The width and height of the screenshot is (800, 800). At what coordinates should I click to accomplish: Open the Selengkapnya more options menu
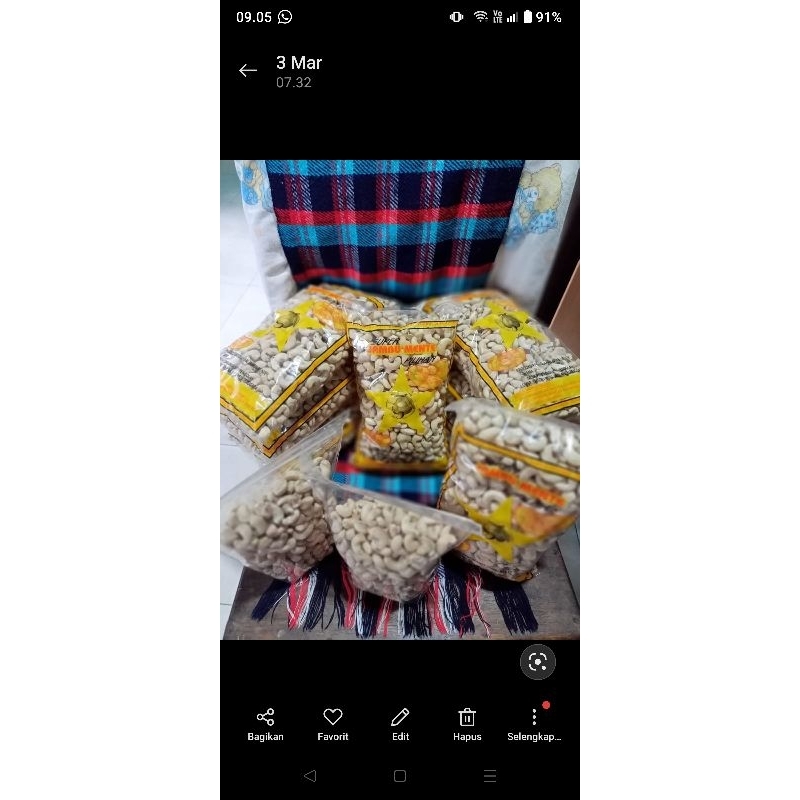tap(534, 723)
